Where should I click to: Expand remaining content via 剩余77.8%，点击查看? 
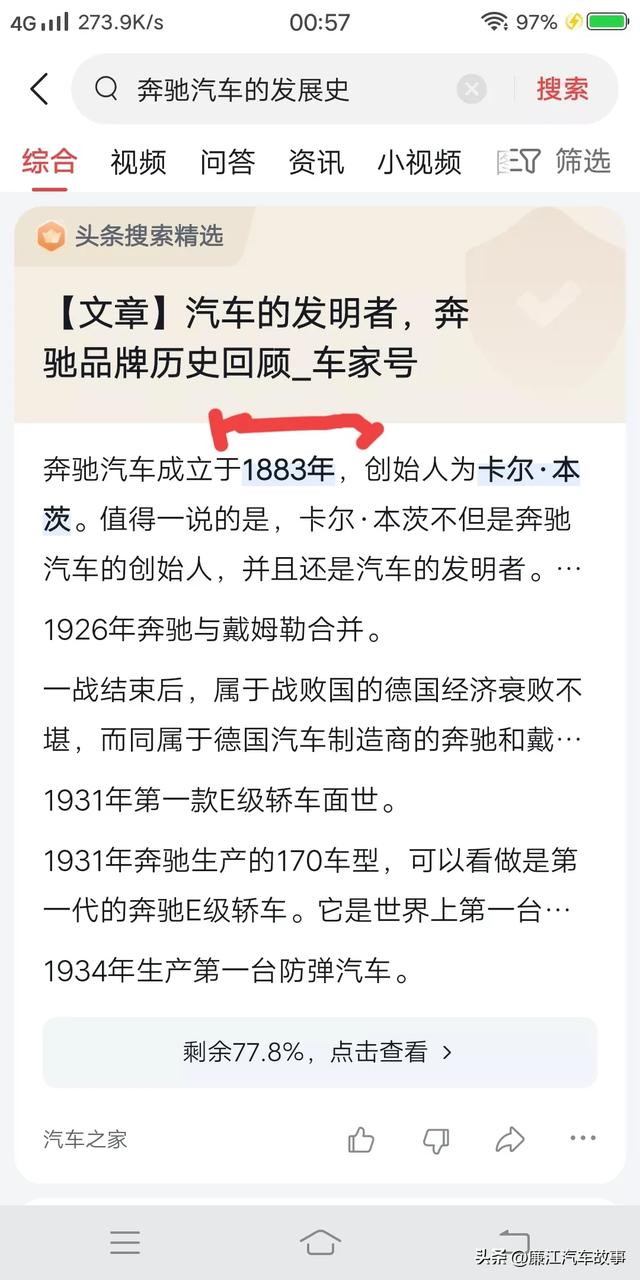point(319,1052)
